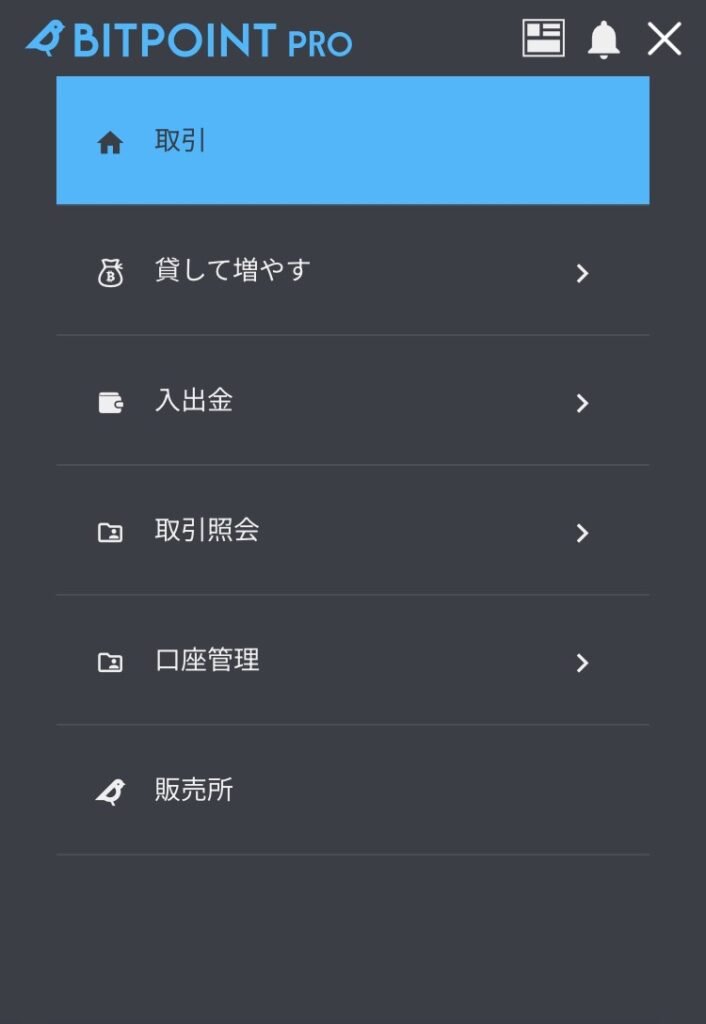Expand the 入出金 menu

tap(352, 401)
